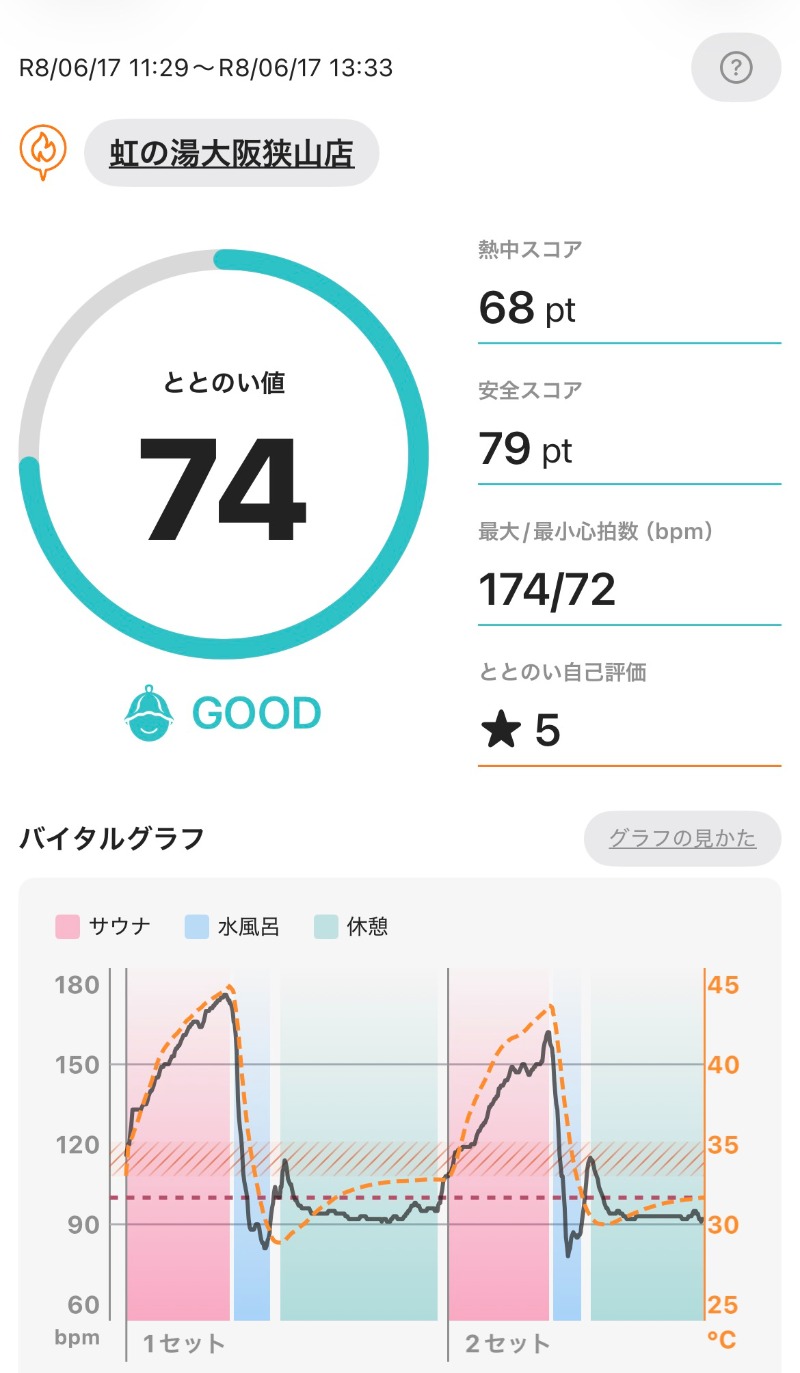Open the 虹の湯大阪狭山店 facility link
This screenshot has height=1373, width=800.
click(x=231, y=153)
